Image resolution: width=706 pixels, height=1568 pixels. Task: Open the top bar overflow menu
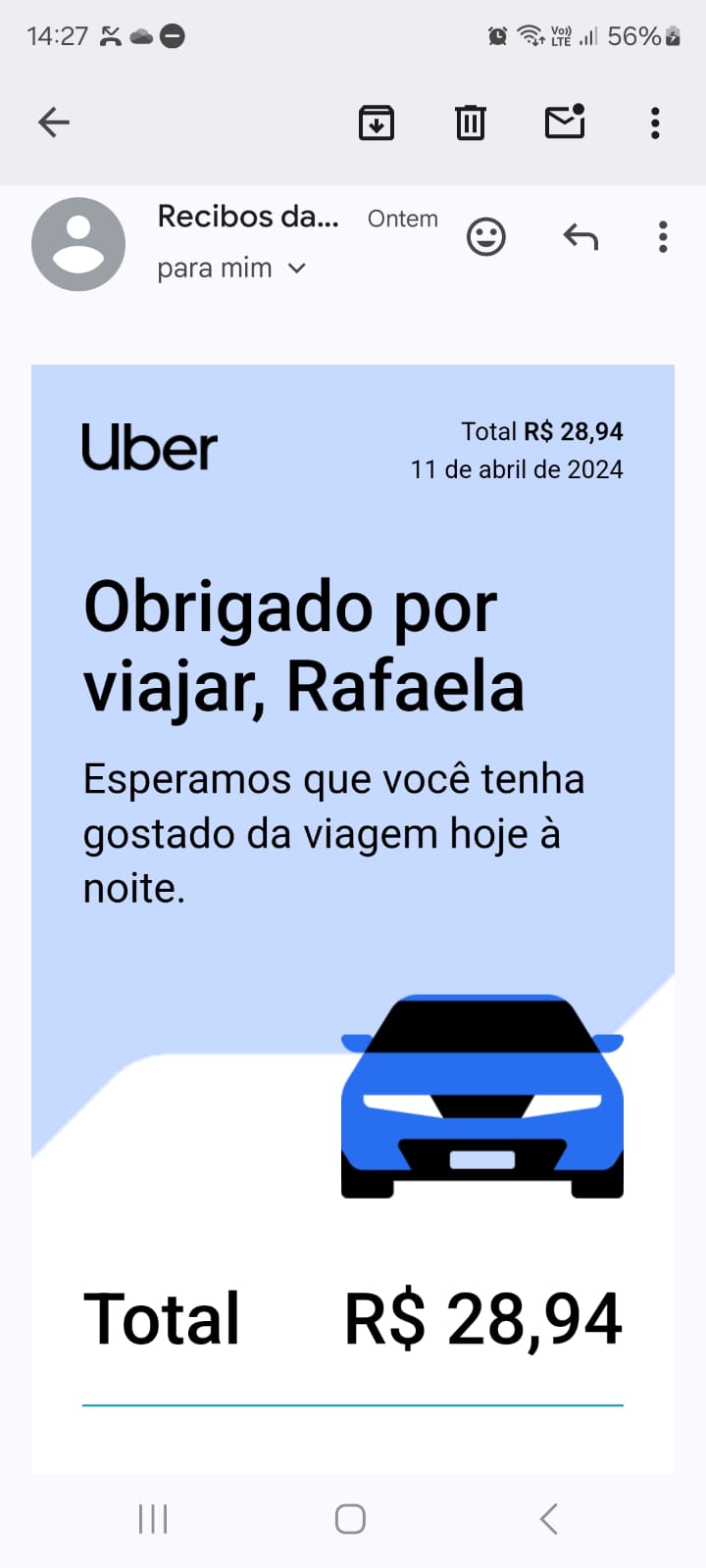pyautogui.click(x=655, y=122)
